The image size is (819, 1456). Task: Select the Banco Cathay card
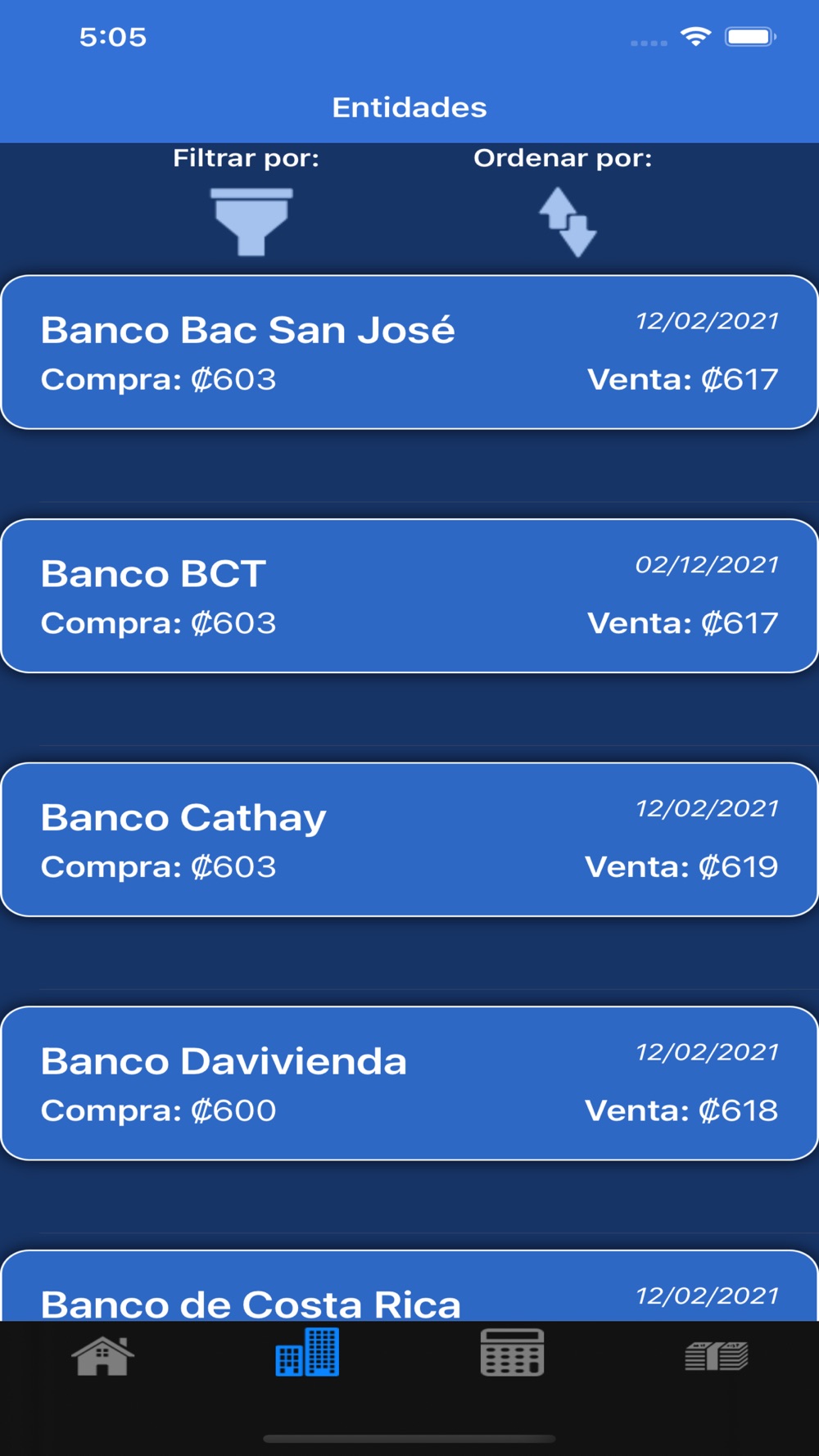(409, 839)
